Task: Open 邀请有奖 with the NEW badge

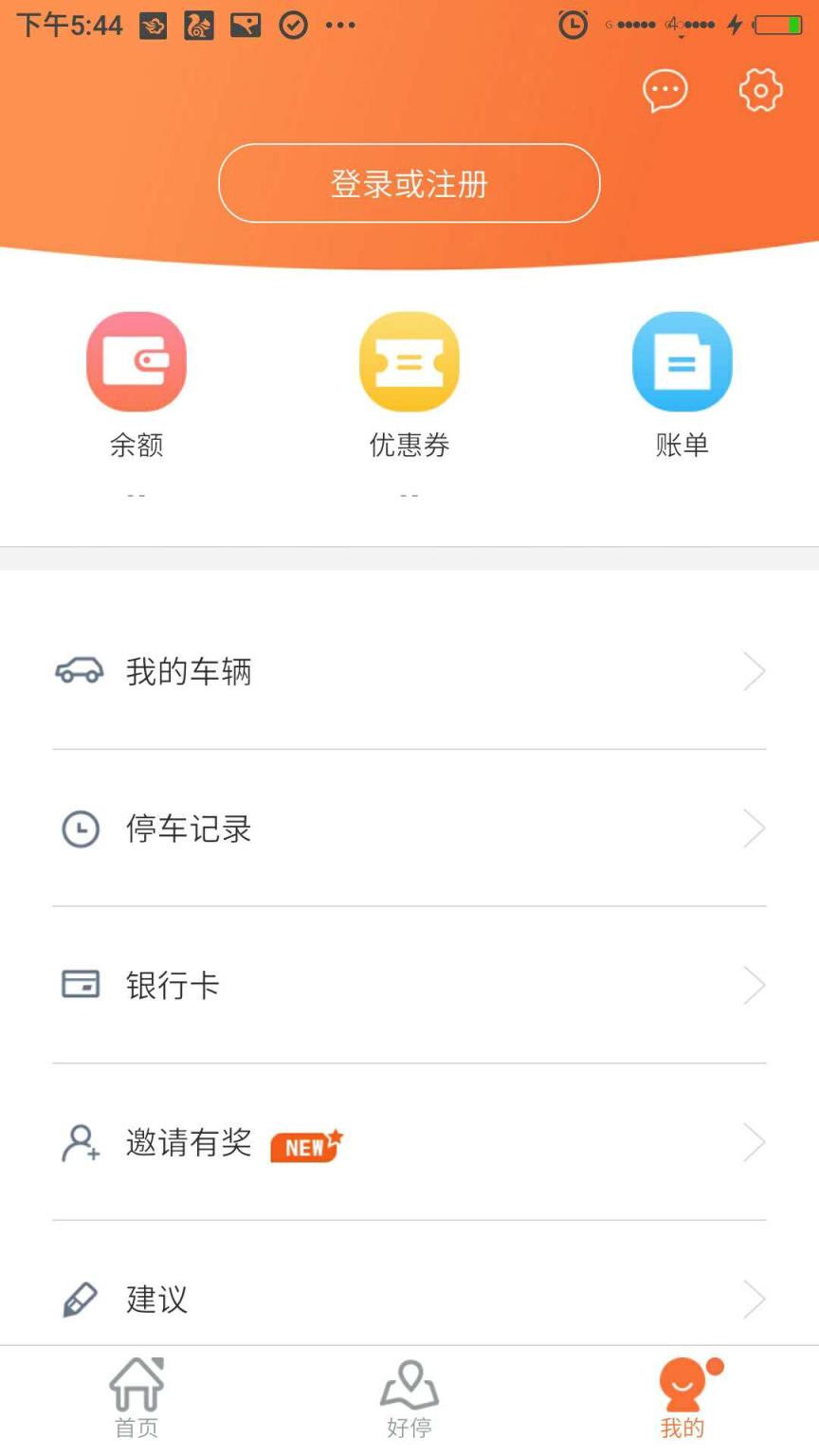Action: click(x=190, y=1142)
